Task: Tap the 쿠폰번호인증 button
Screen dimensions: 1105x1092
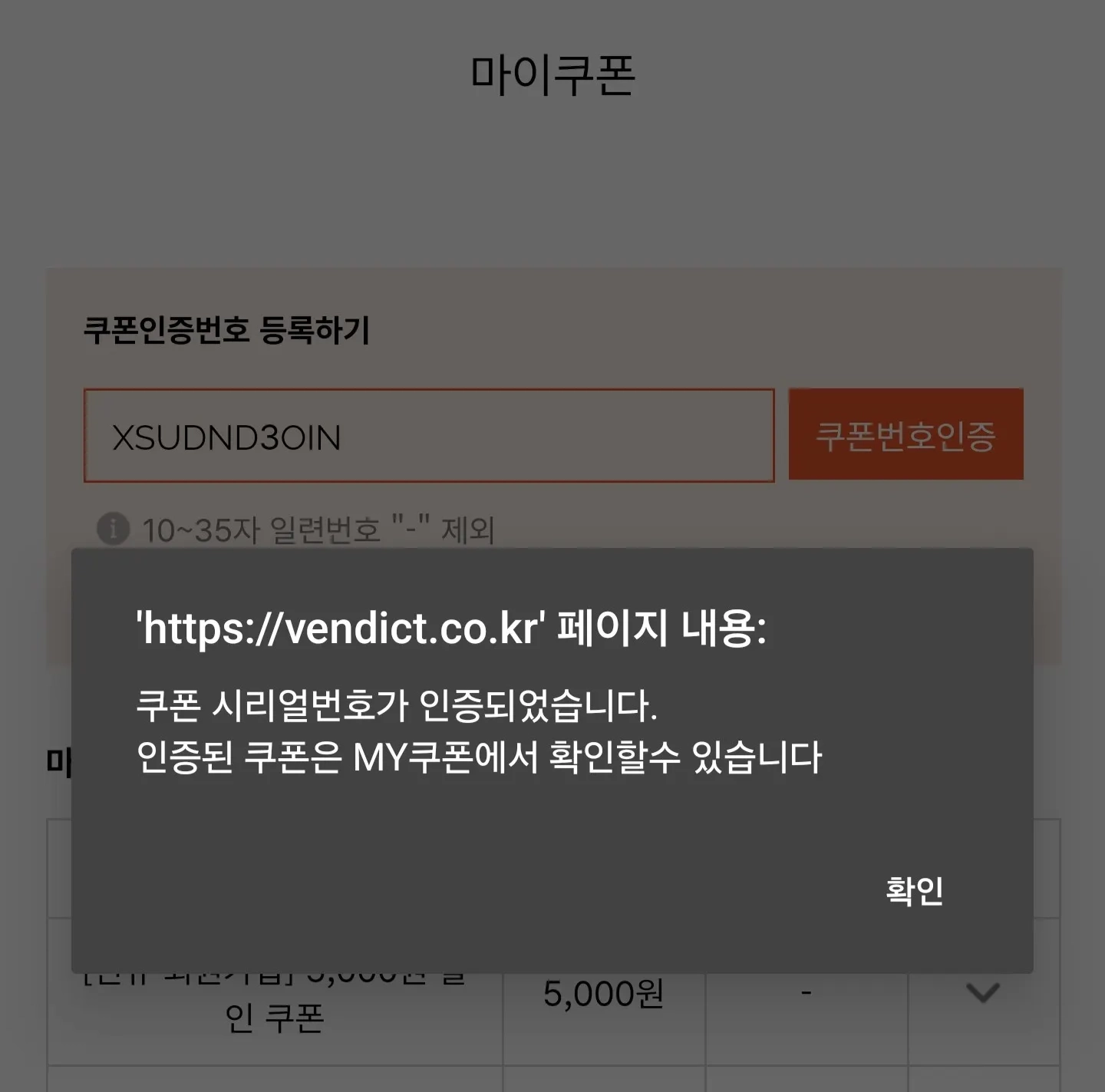Action: (905, 434)
